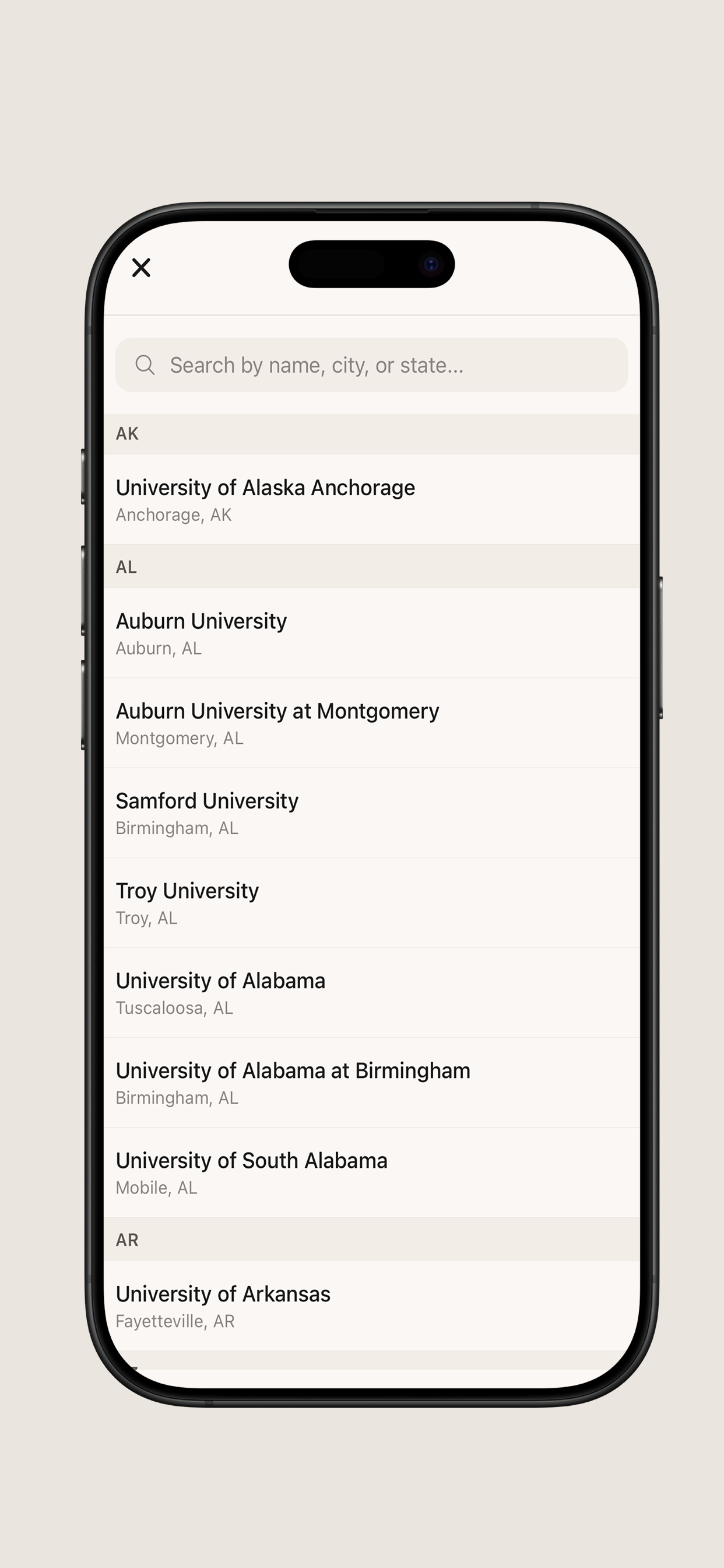724x1568 pixels.
Task: Close the university picker screen
Action: 141,268
